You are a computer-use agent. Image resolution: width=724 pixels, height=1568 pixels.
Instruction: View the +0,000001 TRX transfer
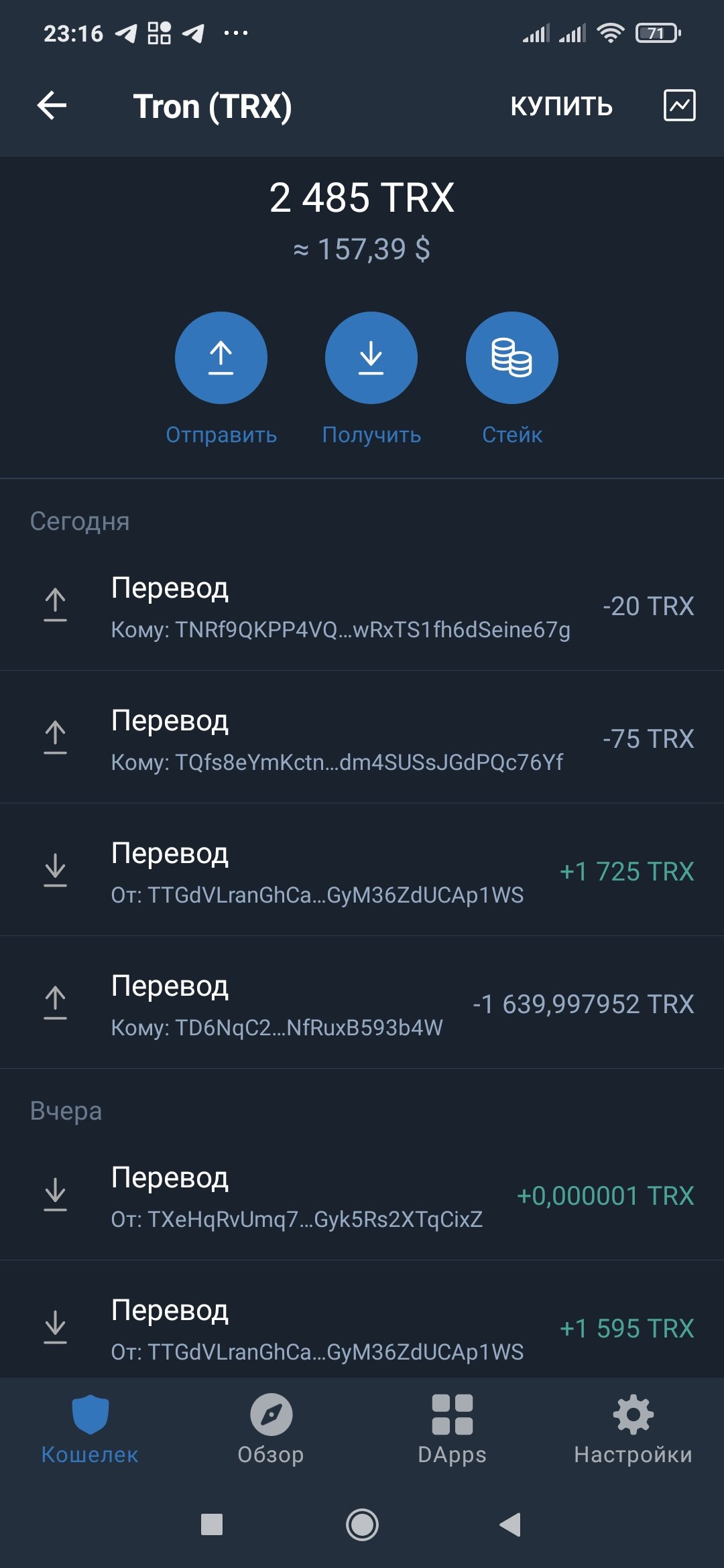362,1195
